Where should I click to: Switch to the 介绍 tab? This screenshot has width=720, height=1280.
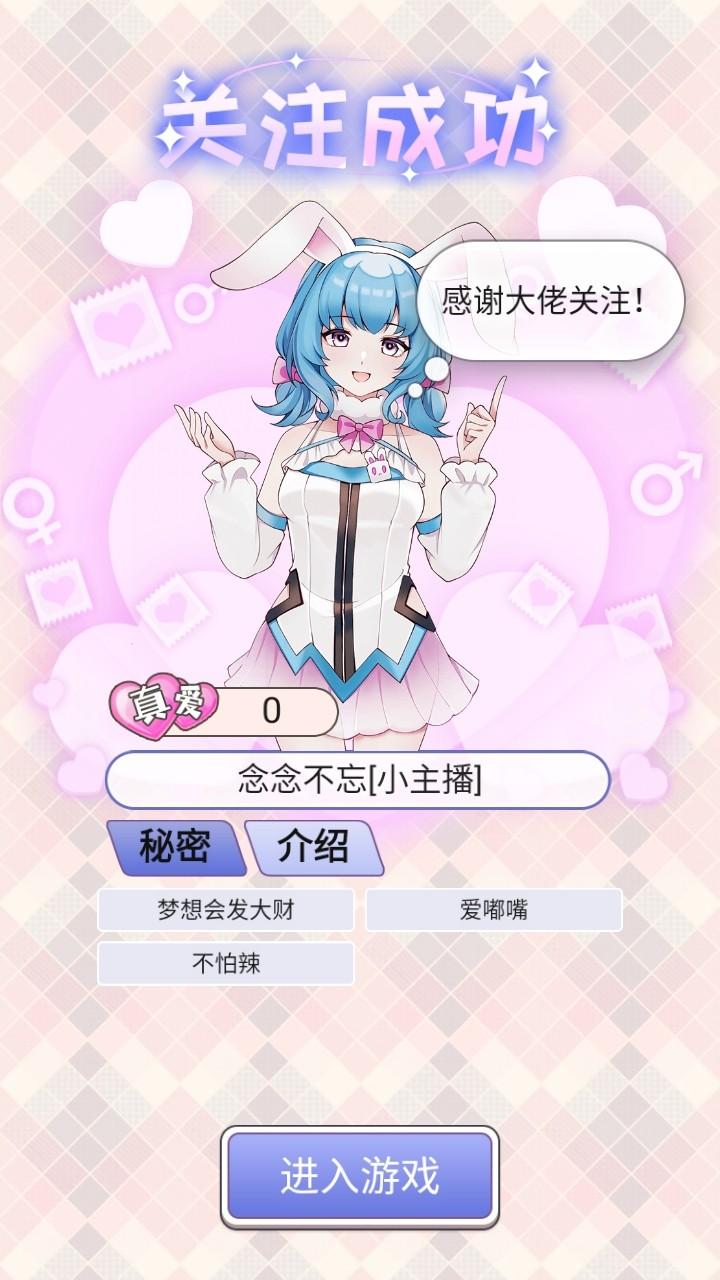(314, 848)
